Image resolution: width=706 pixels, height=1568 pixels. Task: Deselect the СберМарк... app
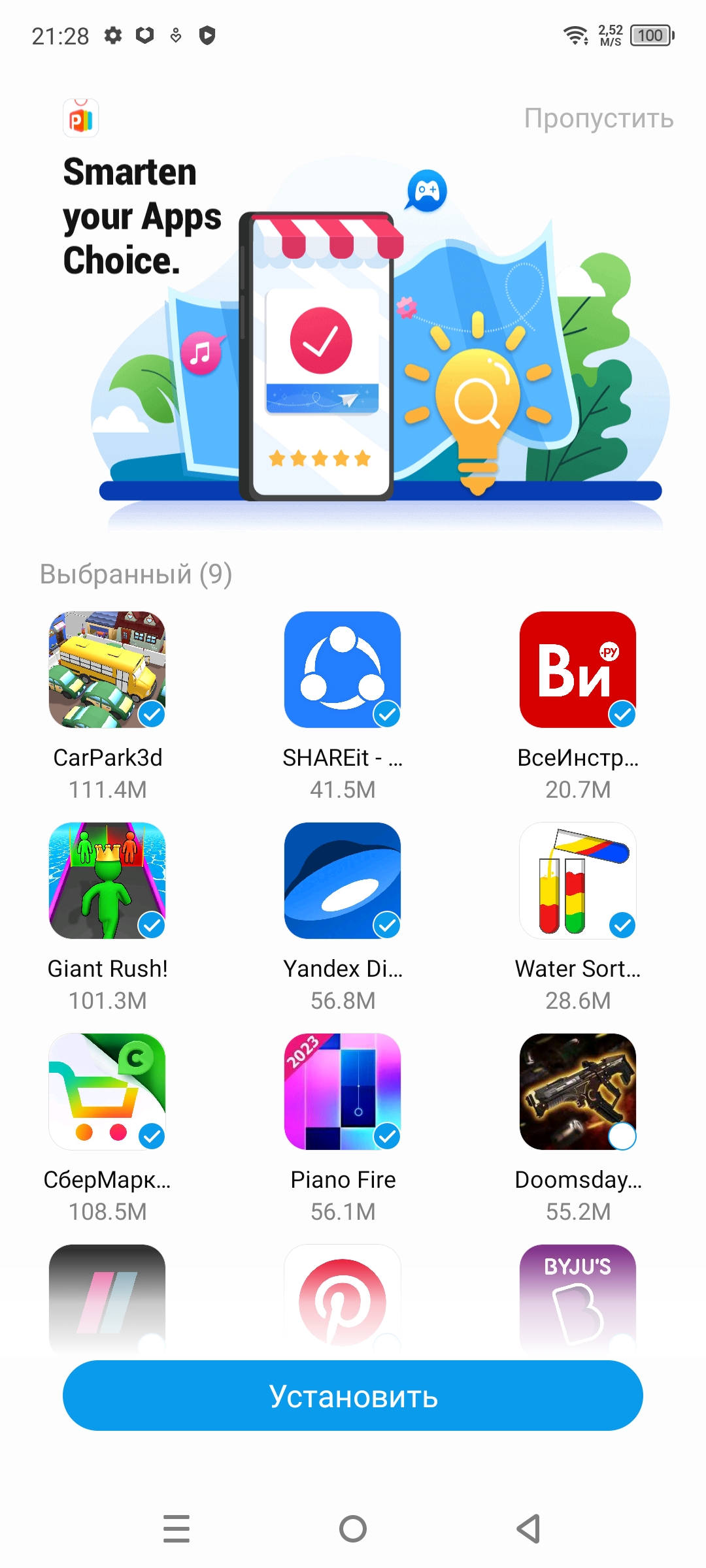[x=107, y=1092]
